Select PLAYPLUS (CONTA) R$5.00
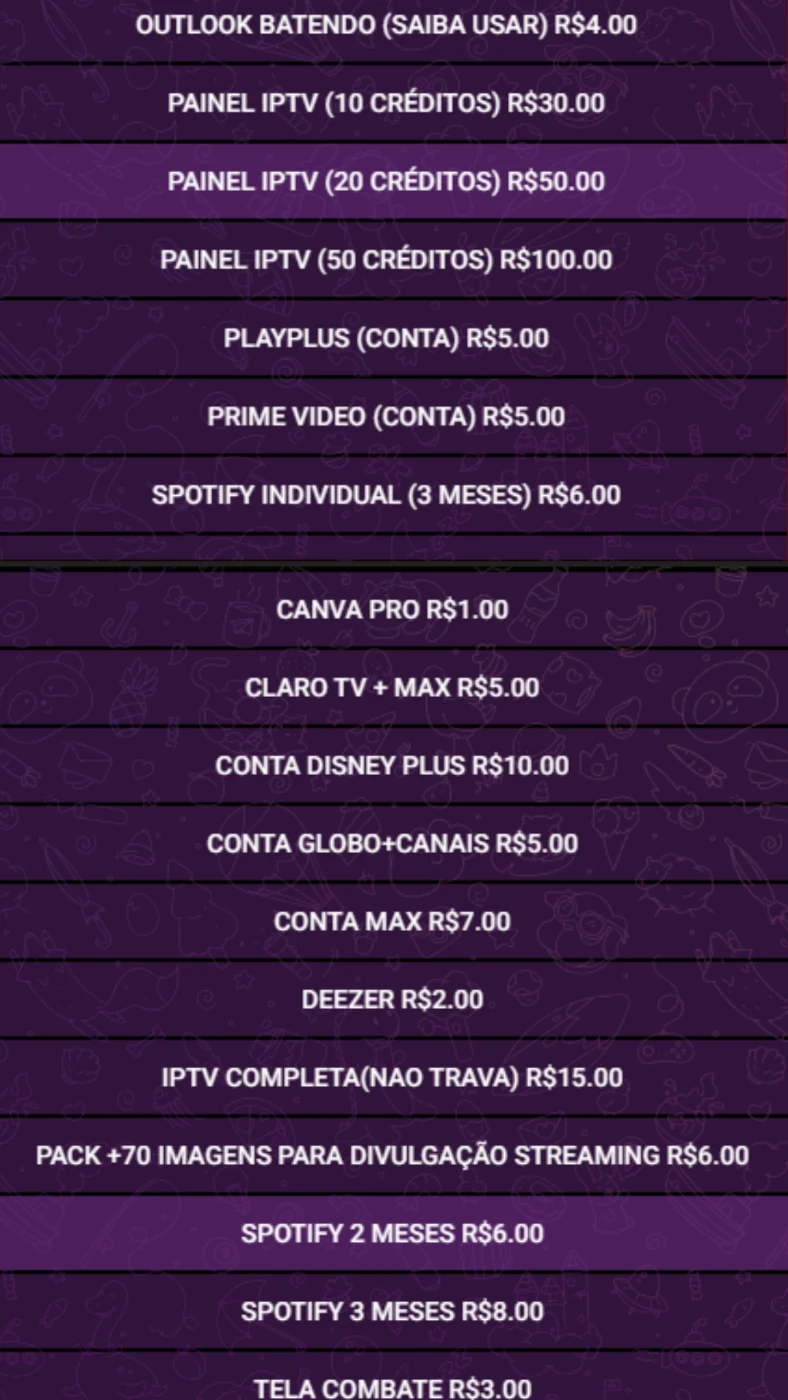The width and height of the screenshot is (788, 1400). tap(386, 338)
